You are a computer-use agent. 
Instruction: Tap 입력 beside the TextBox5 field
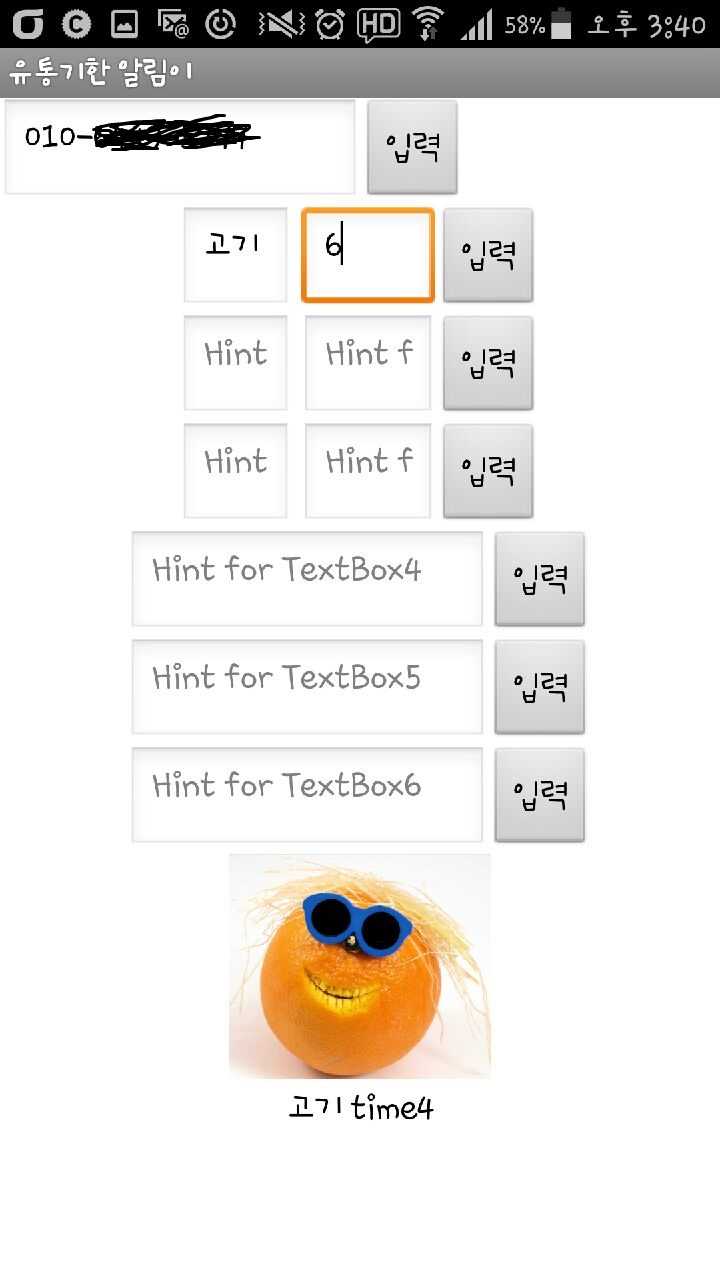pos(540,686)
